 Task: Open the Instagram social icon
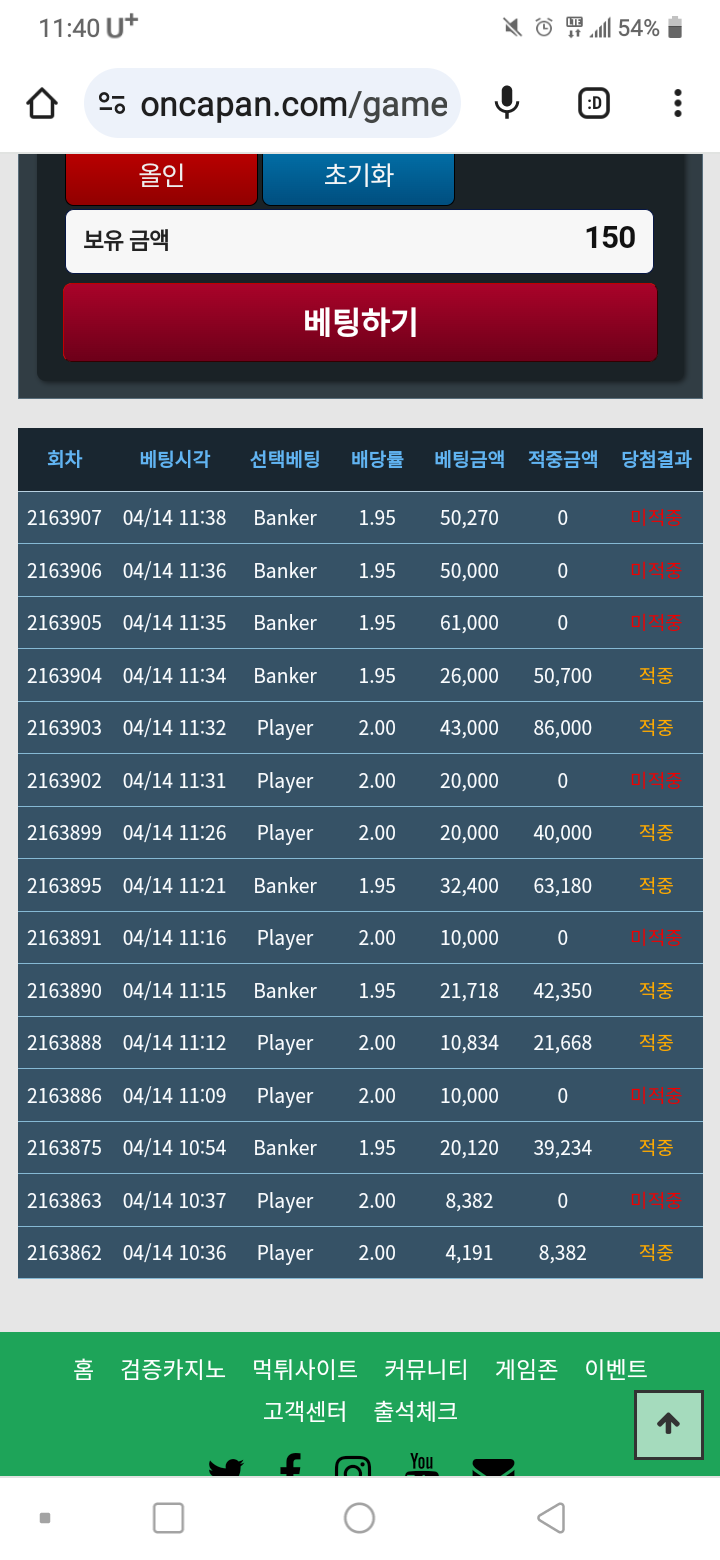[353, 1468]
